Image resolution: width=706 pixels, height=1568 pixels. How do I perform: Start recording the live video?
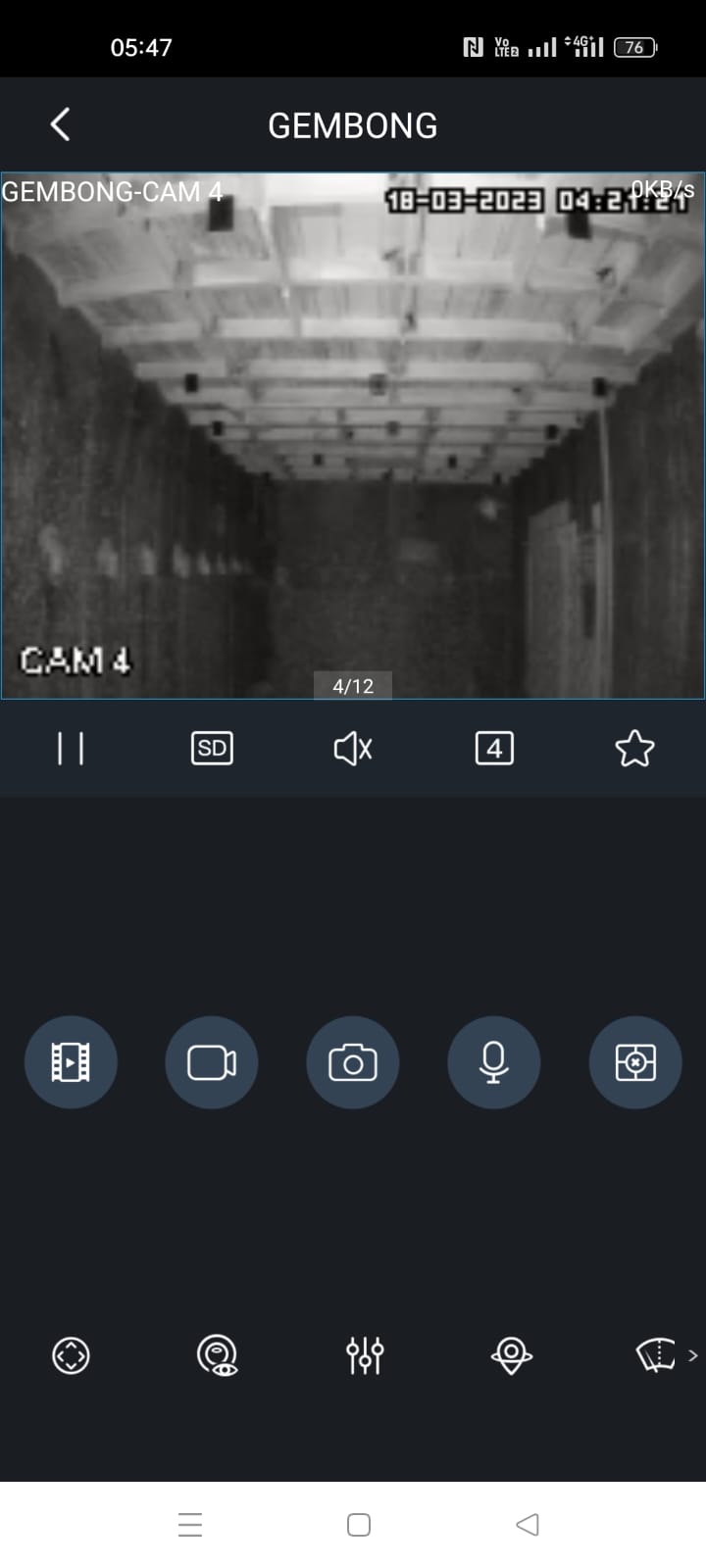click(212, 1062)
